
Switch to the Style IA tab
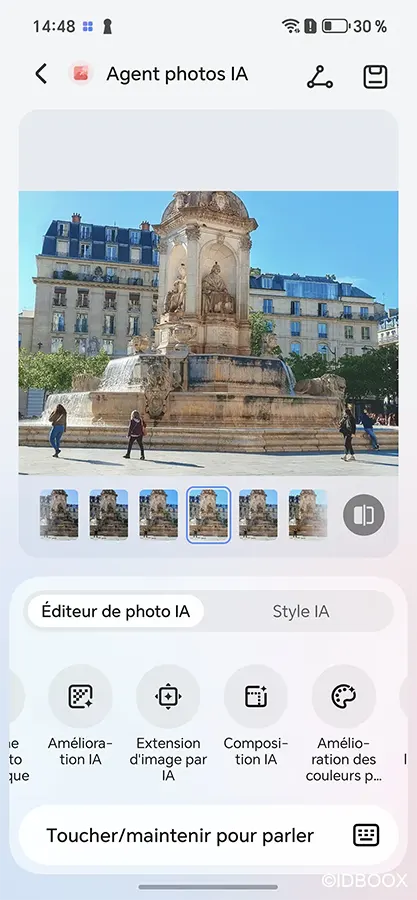click(301, 611)
